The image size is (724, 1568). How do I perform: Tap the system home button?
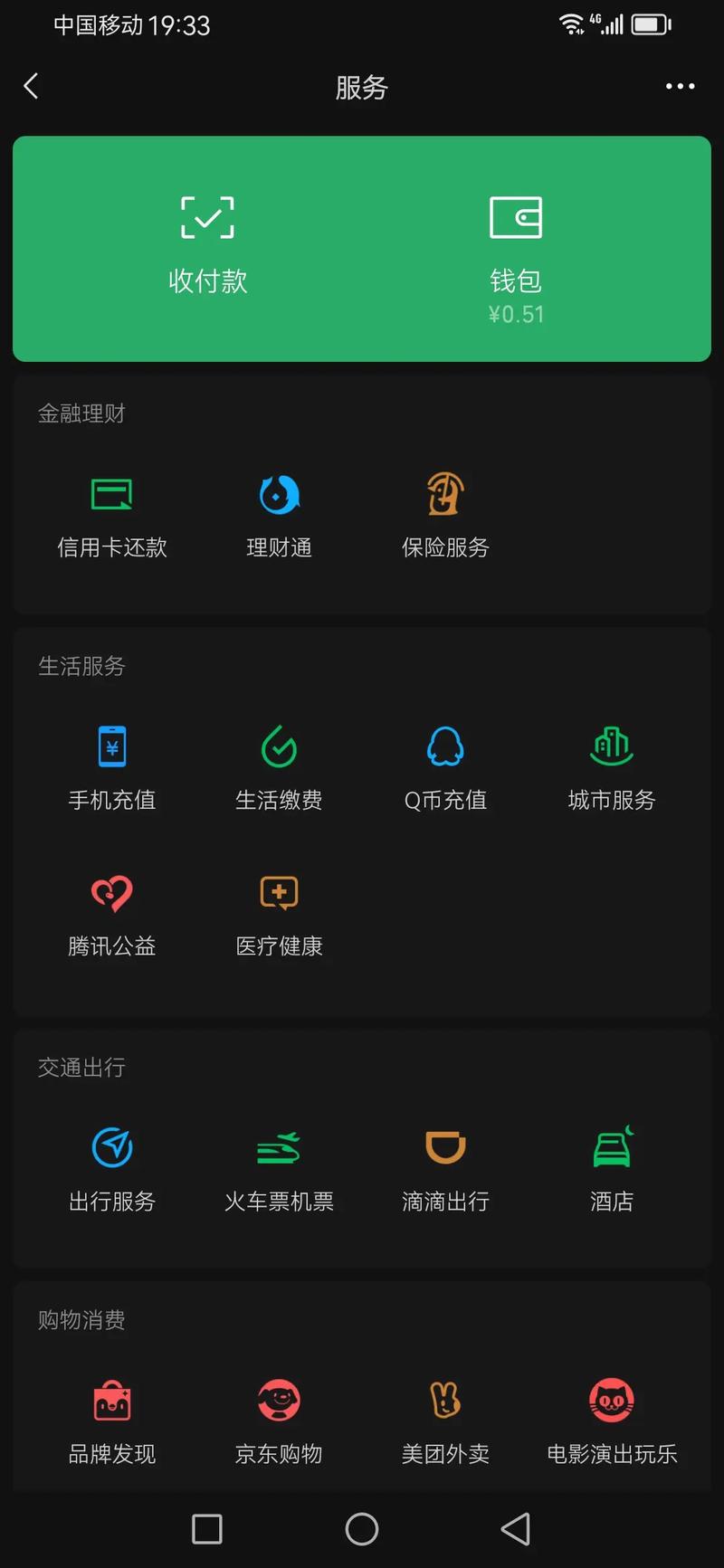pyautogui.click(x=362, y=1529)
